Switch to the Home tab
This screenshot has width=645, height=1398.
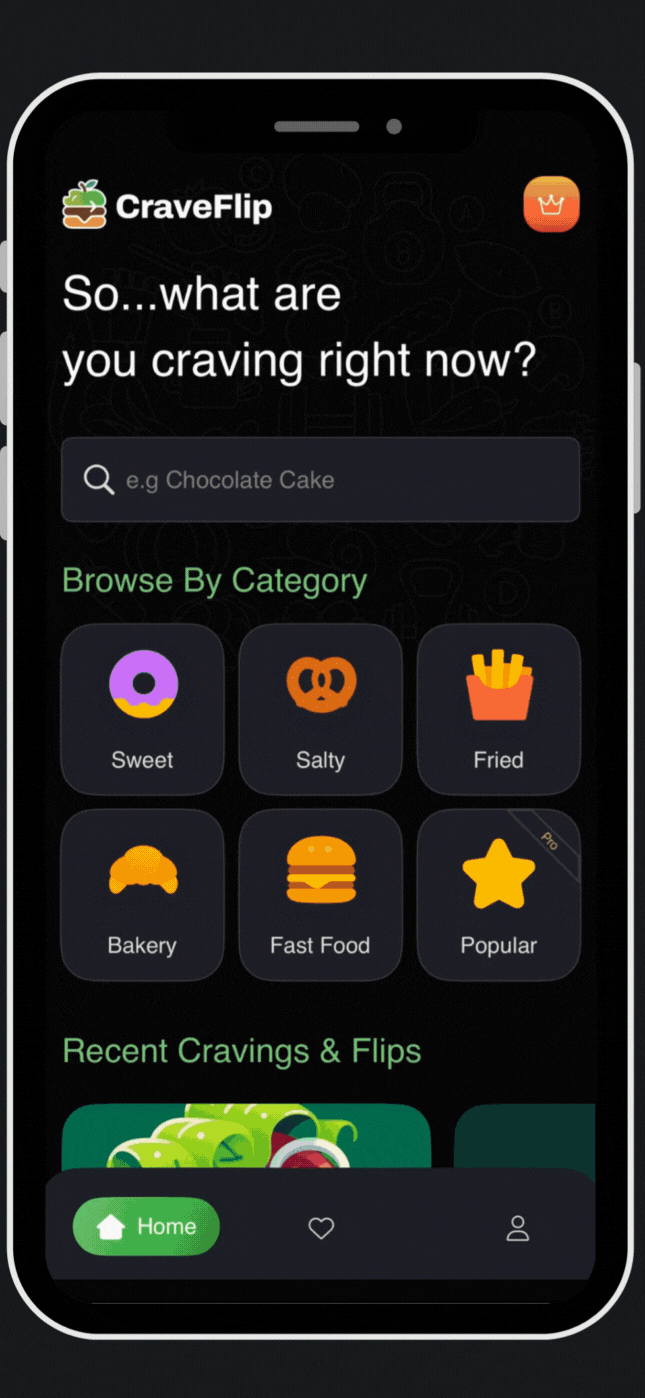[x=146, y=1226]
